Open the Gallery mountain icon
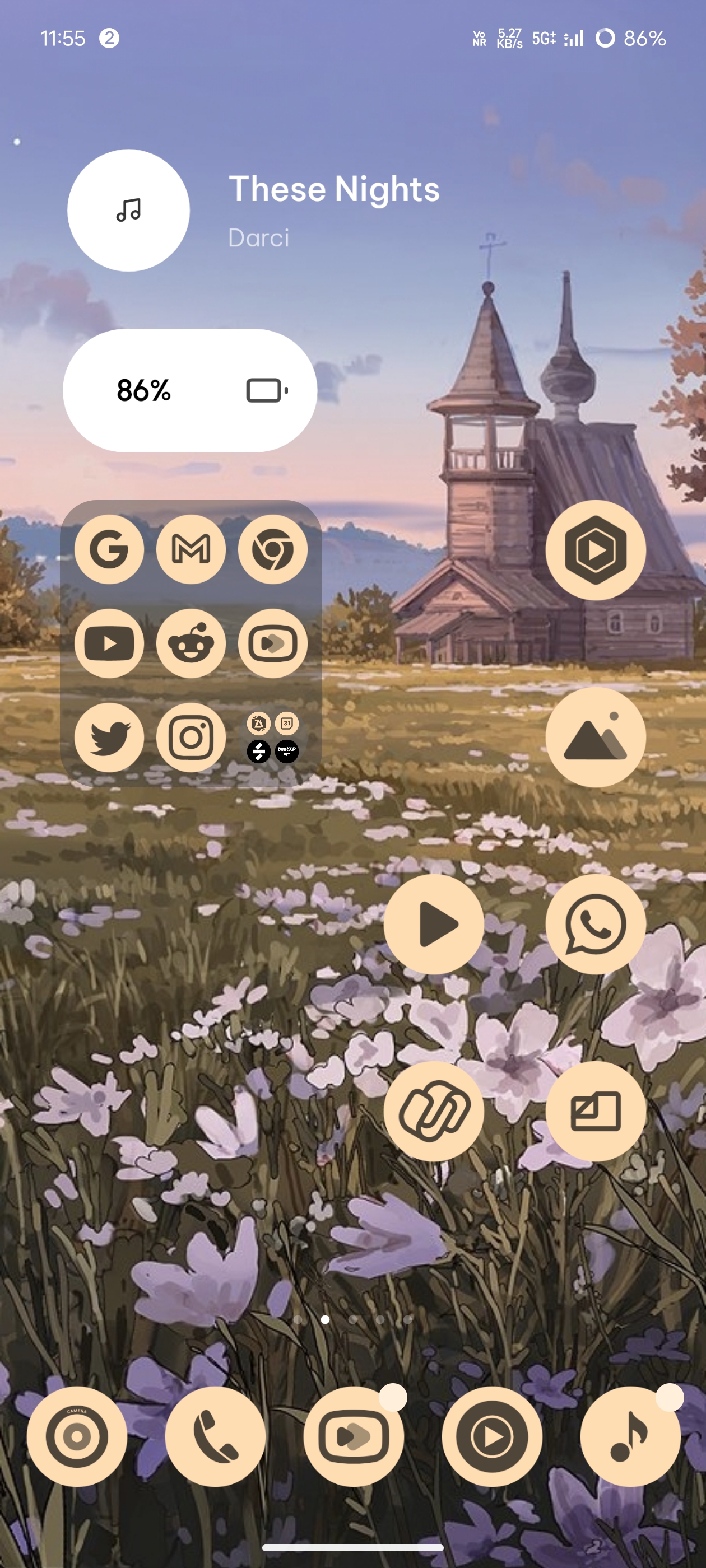 click(x=595, y=737)
